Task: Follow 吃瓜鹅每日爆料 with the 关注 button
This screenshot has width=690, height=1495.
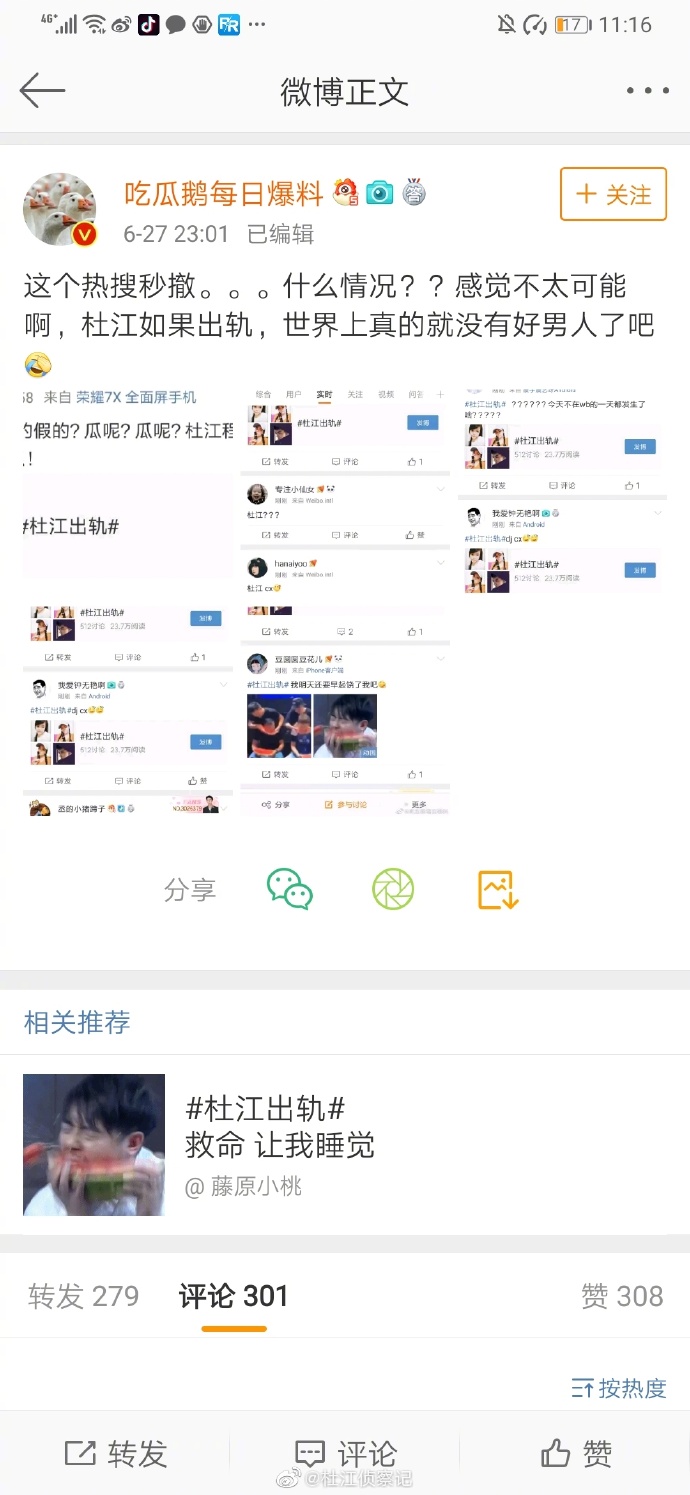Action: (613, 195)
